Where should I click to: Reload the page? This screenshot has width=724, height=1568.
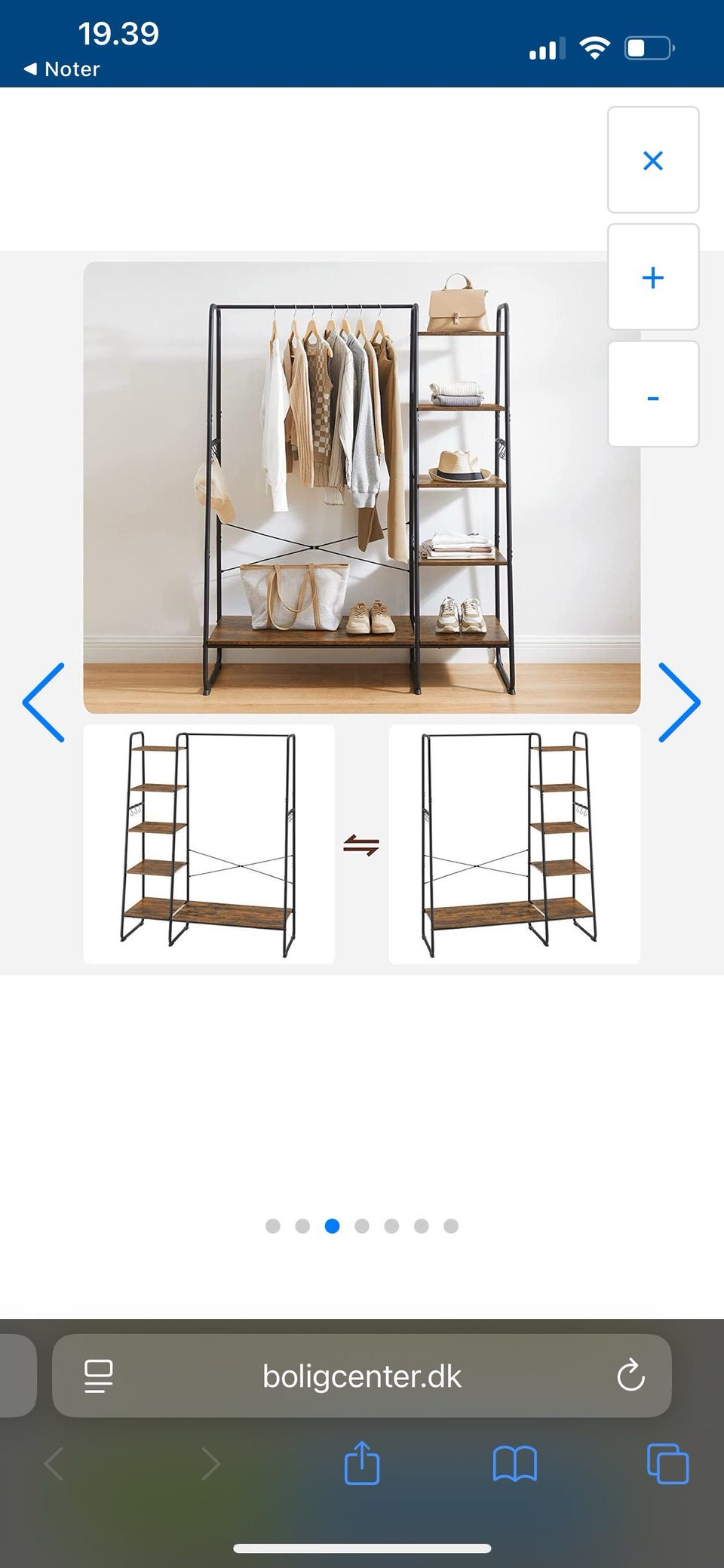630,1376
